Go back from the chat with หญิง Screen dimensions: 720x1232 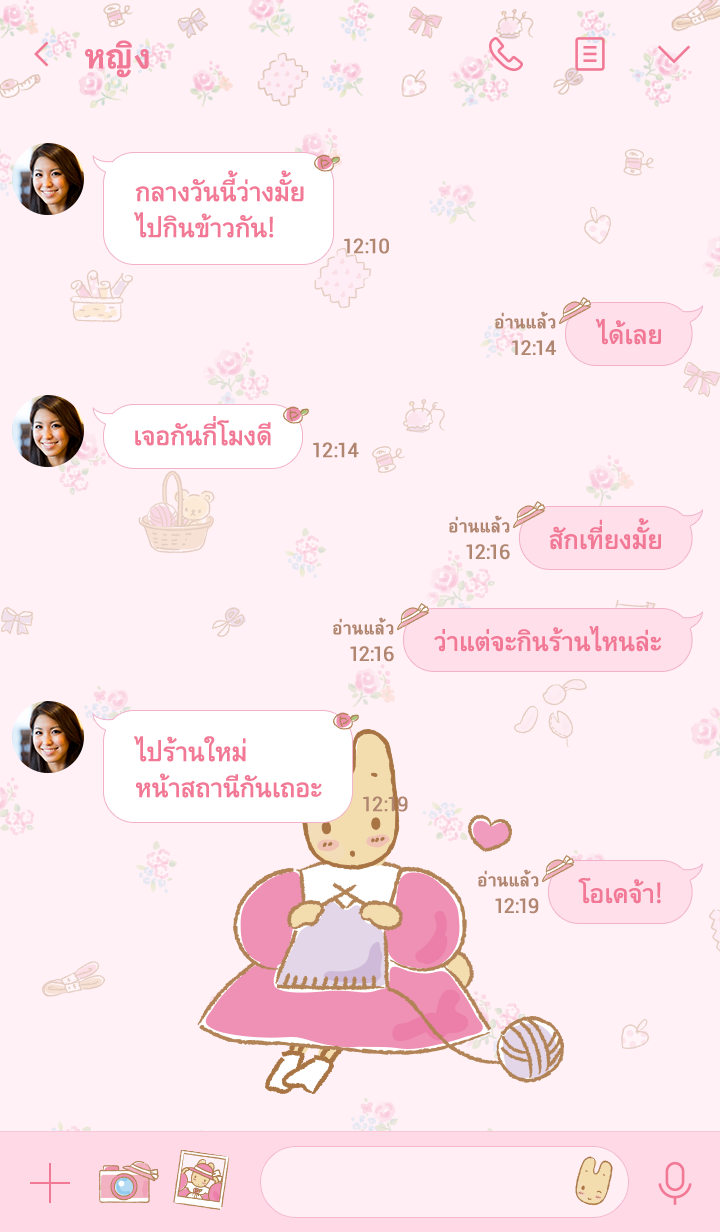click(x=41, y=55)
